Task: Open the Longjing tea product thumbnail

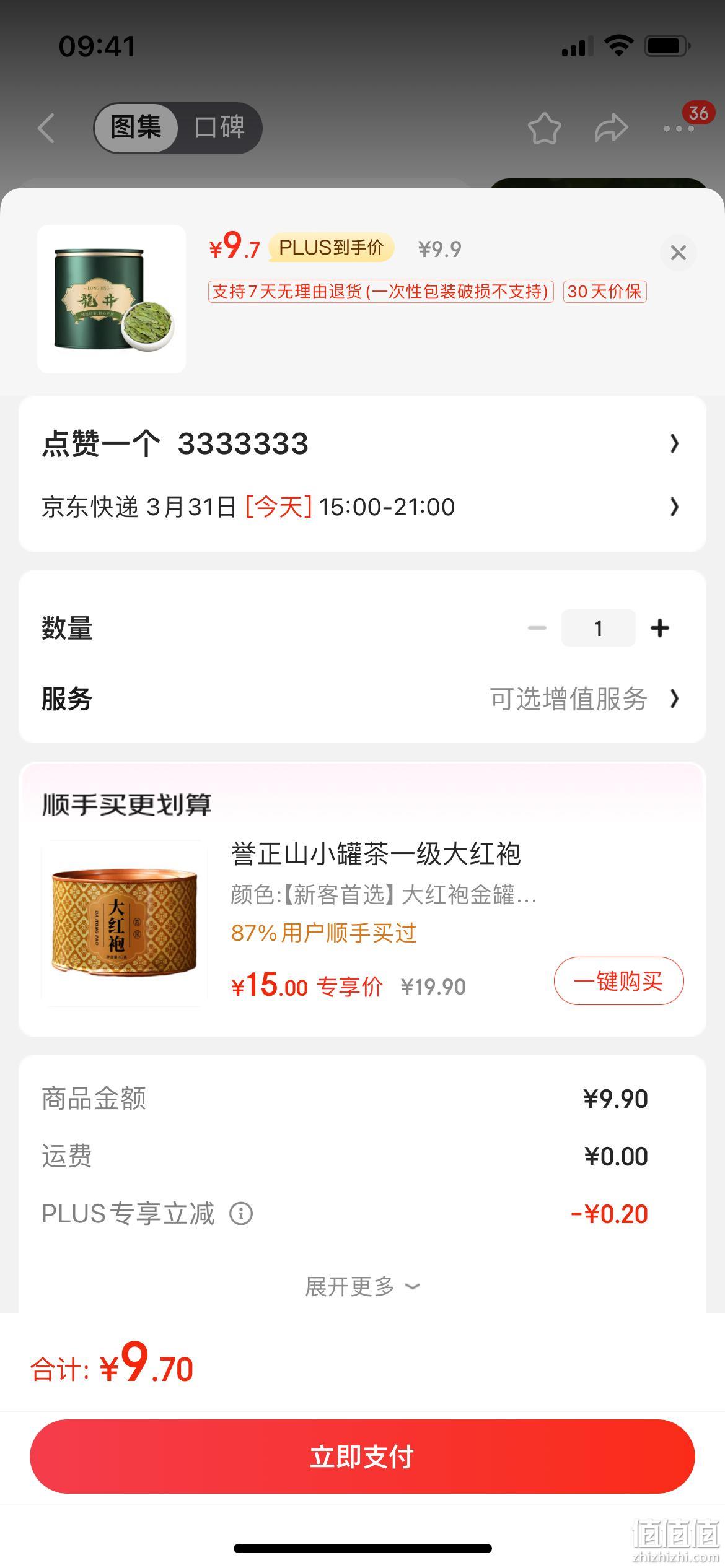Action: click(112, 299)
